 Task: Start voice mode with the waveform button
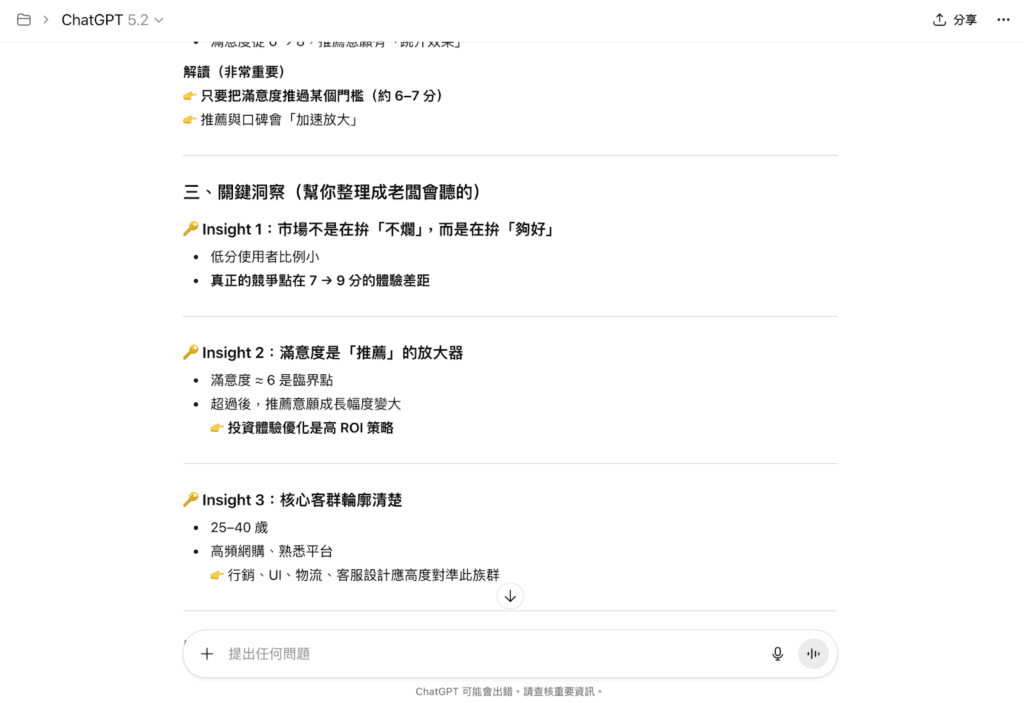click(813, 654)
